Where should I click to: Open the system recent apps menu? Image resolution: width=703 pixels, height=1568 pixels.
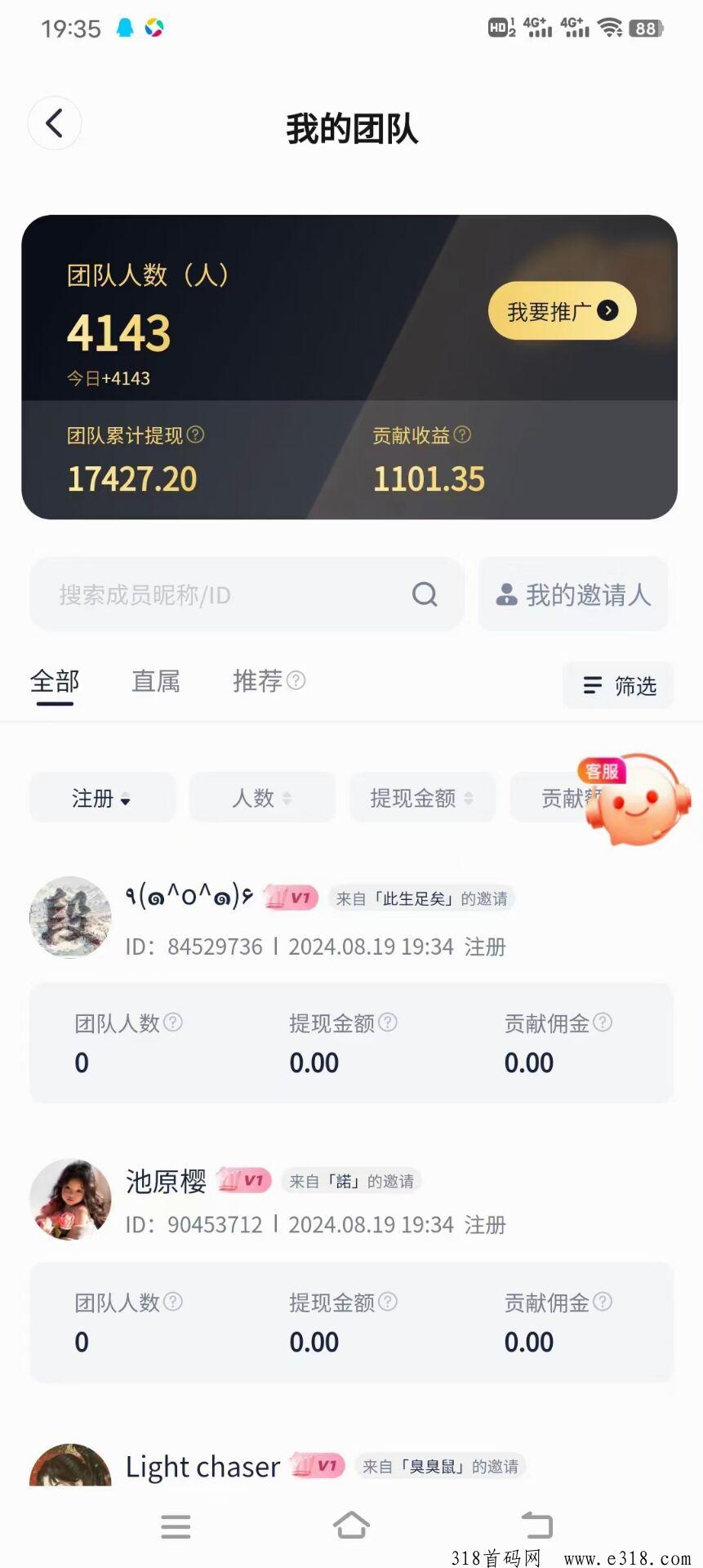tap(176, 1526)
